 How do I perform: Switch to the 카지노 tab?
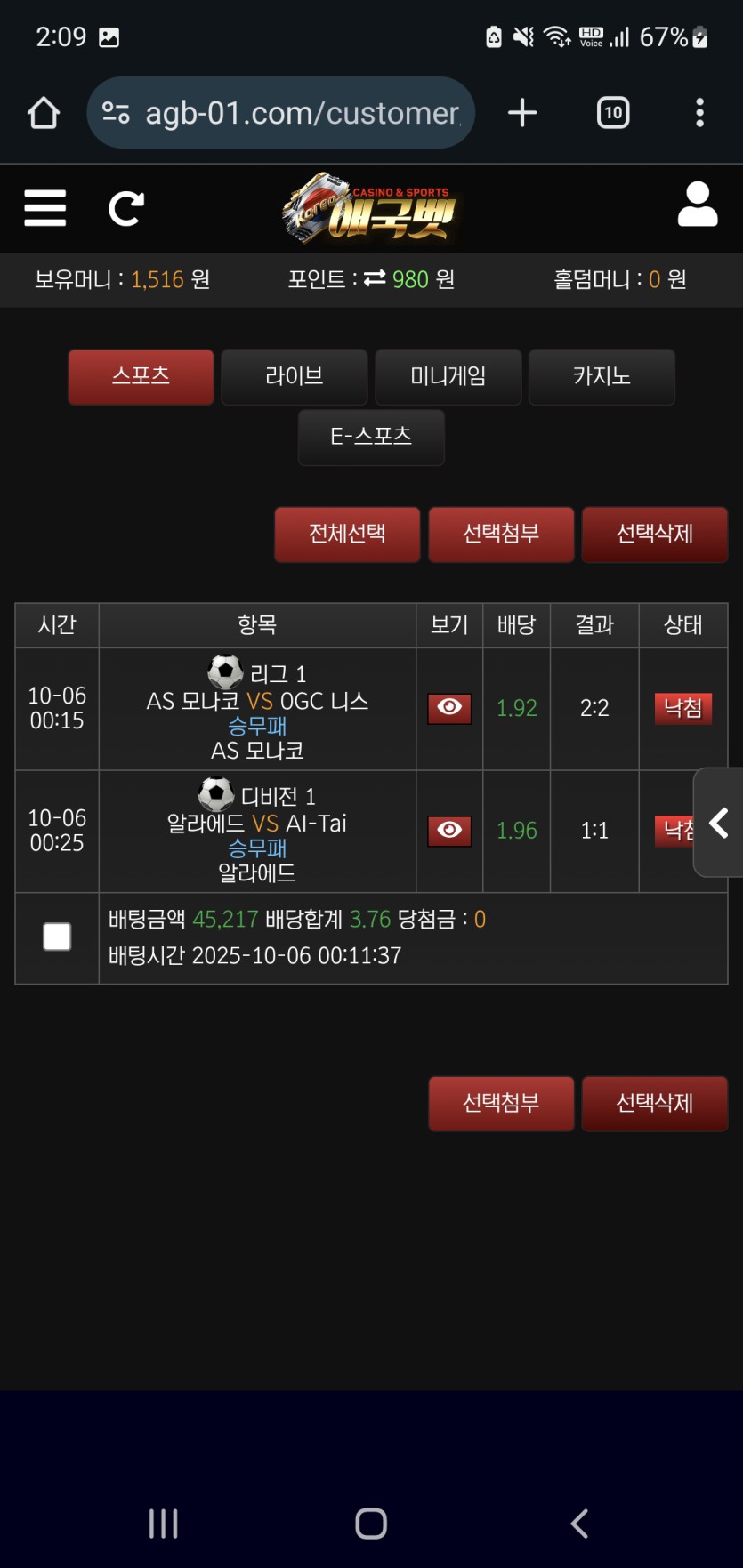click(602, 376)
